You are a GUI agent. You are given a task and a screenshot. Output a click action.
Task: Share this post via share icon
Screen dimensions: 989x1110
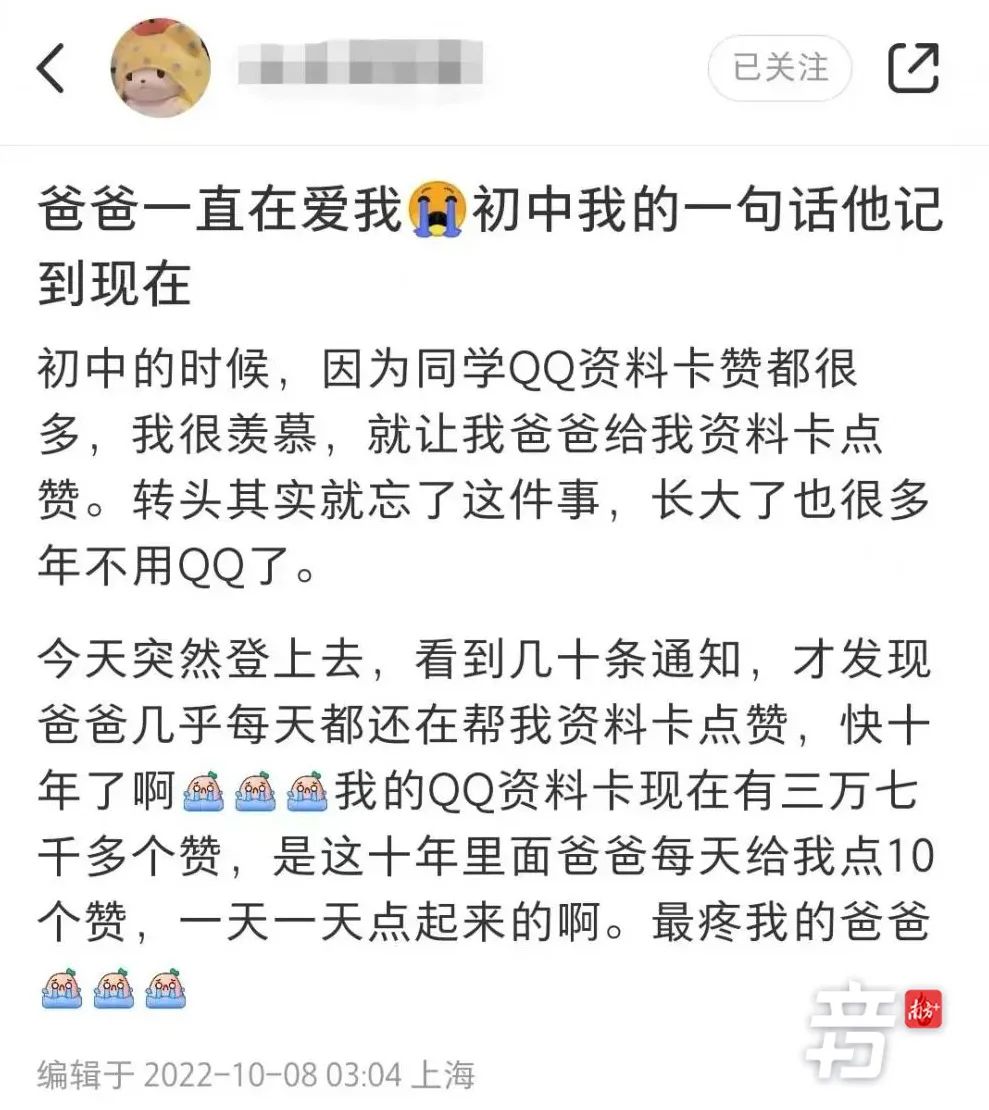click(913, 68)
